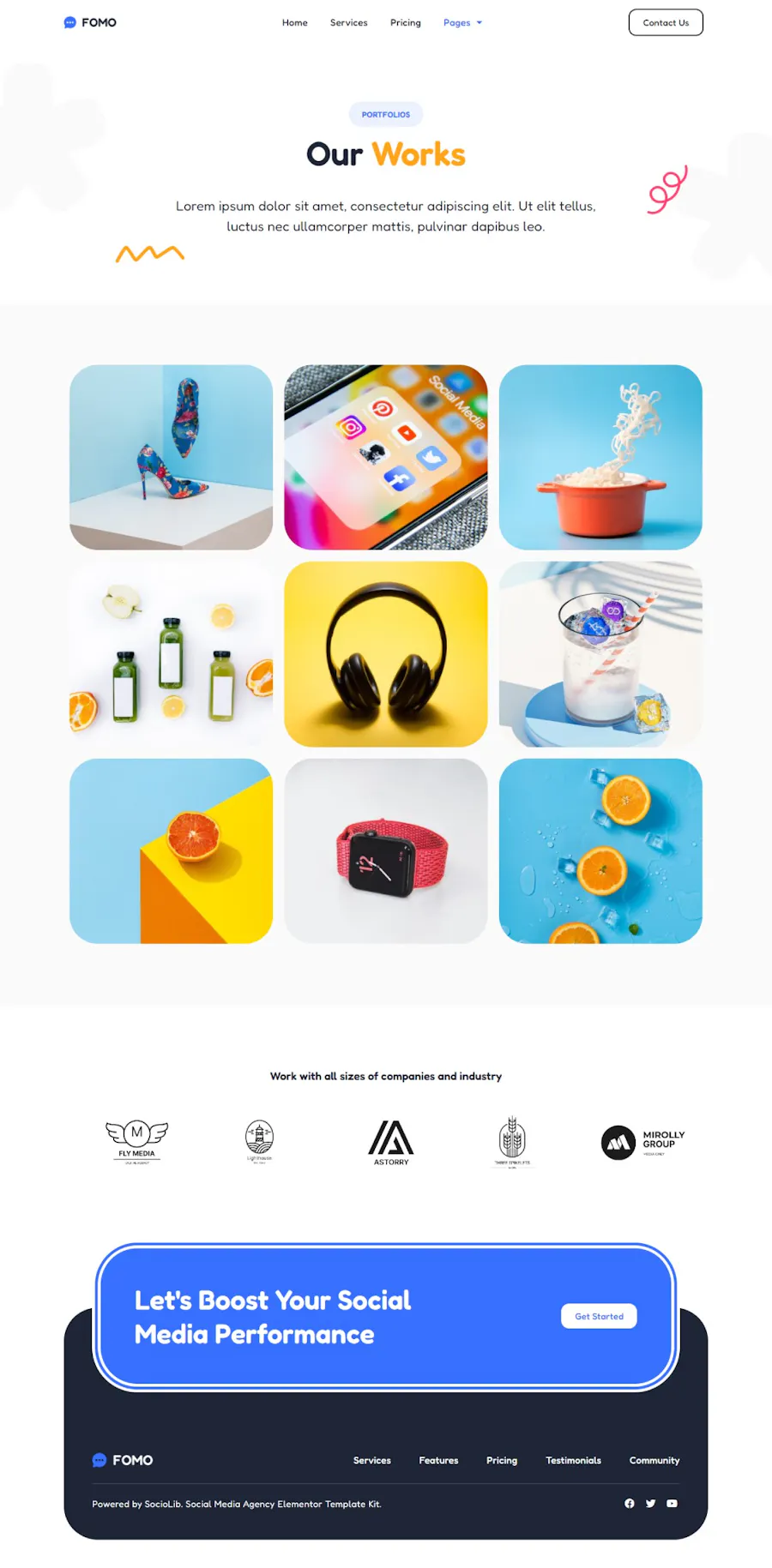The image size is (772, 1568).
Task: Tap the Get Started button
Action: coord(599,1316)
